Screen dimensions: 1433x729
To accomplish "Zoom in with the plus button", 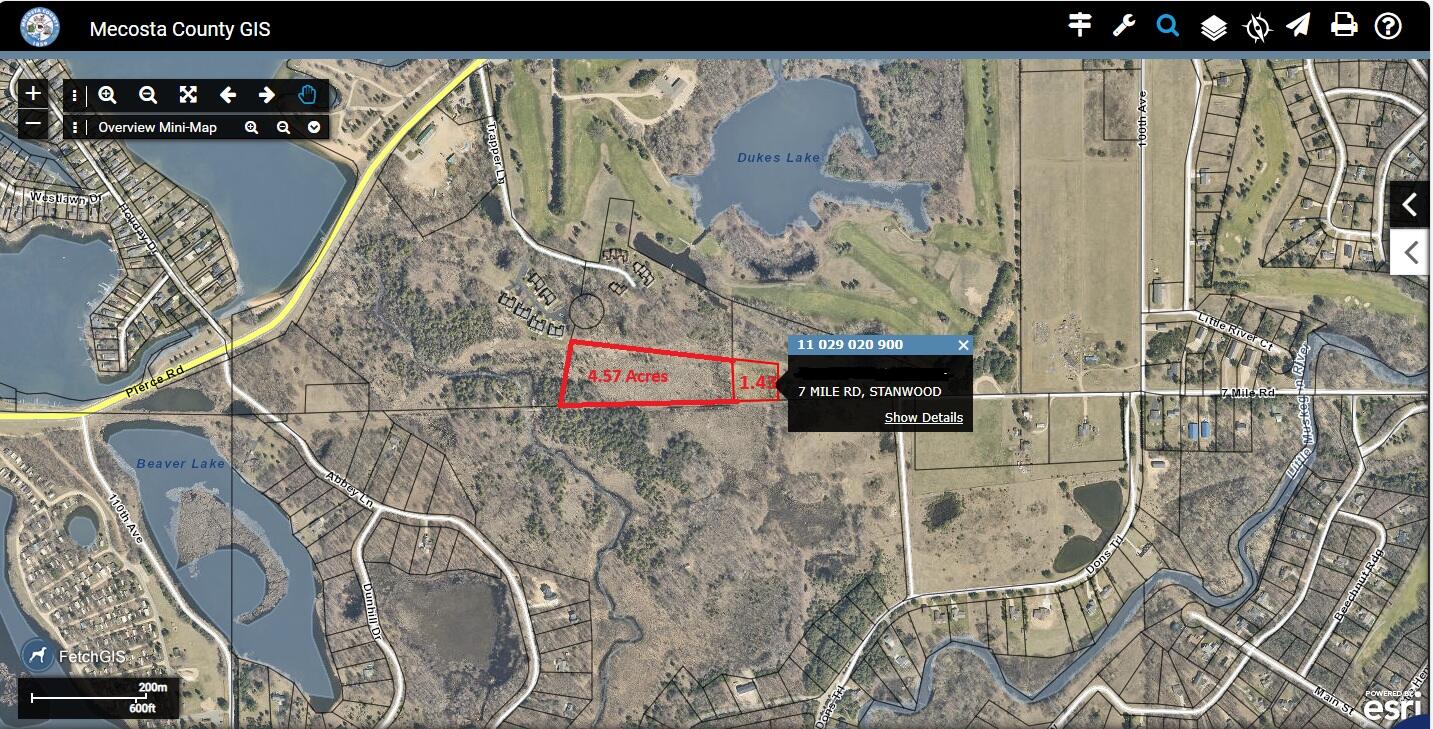I will pos(34,93).
